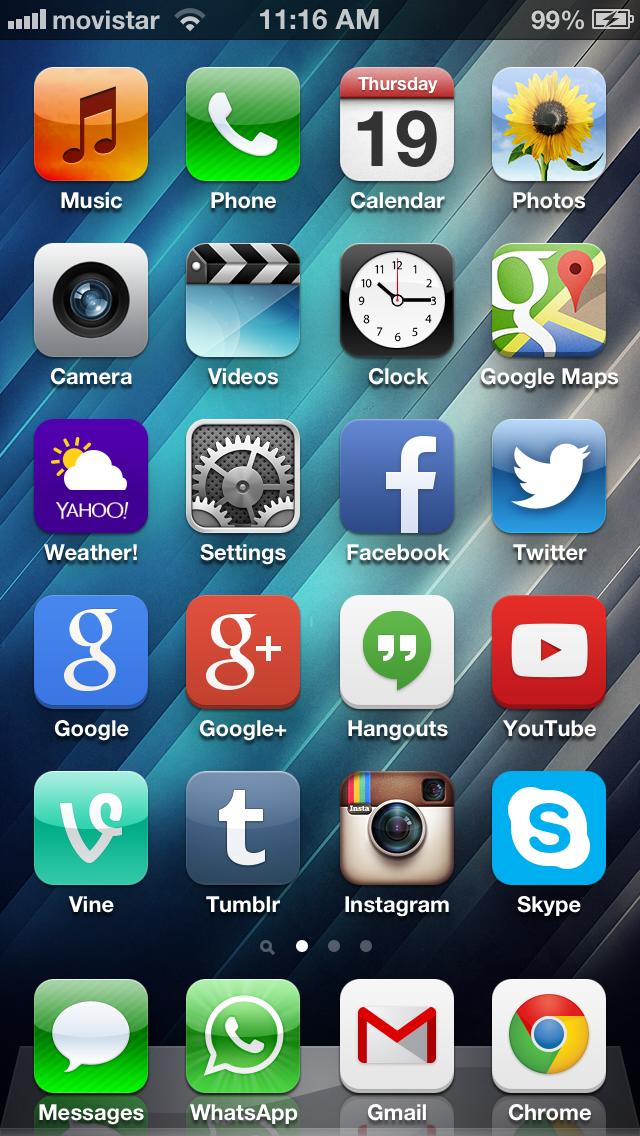Open Instagram
640x1136 pixels.
coord(397,828)
